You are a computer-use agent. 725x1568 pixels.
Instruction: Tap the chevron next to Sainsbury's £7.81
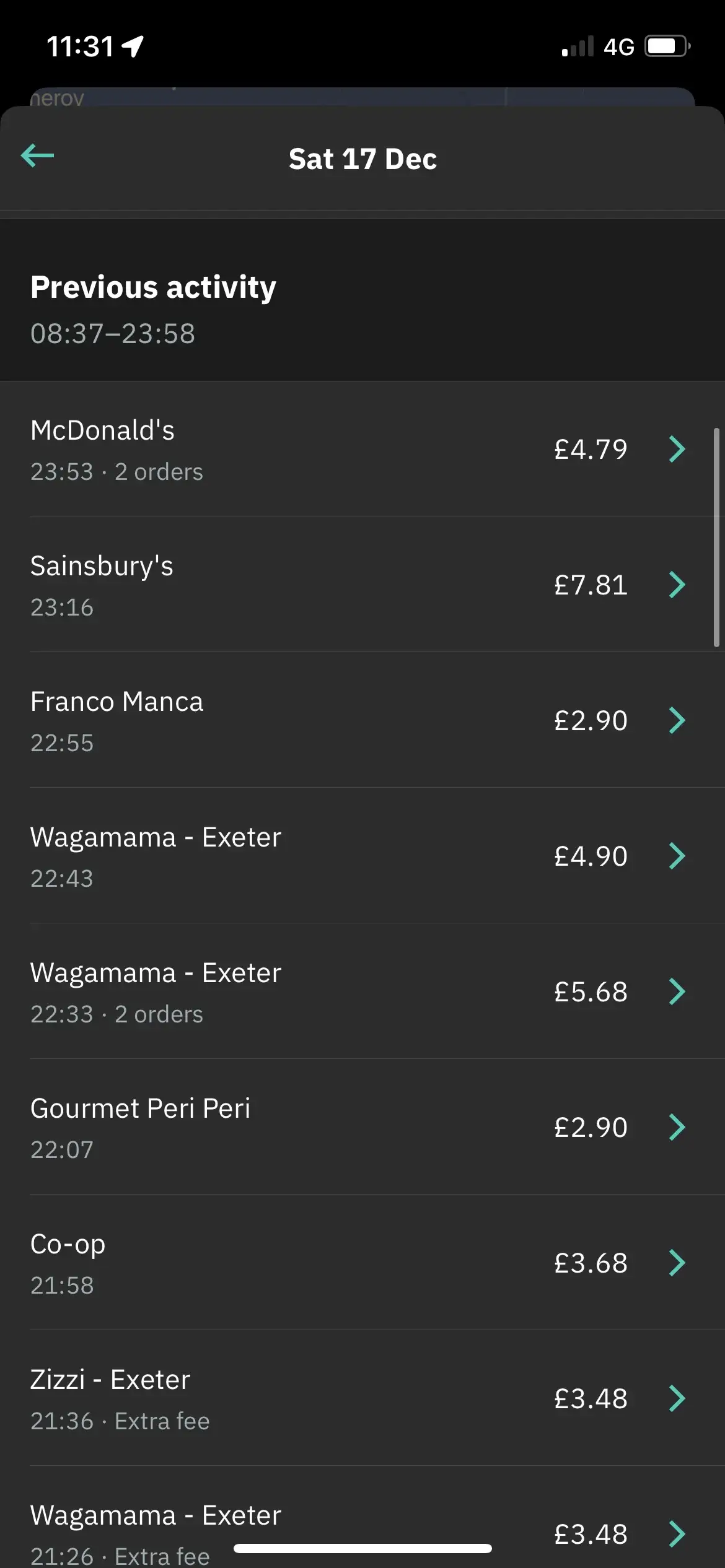[x=677, y=585]
